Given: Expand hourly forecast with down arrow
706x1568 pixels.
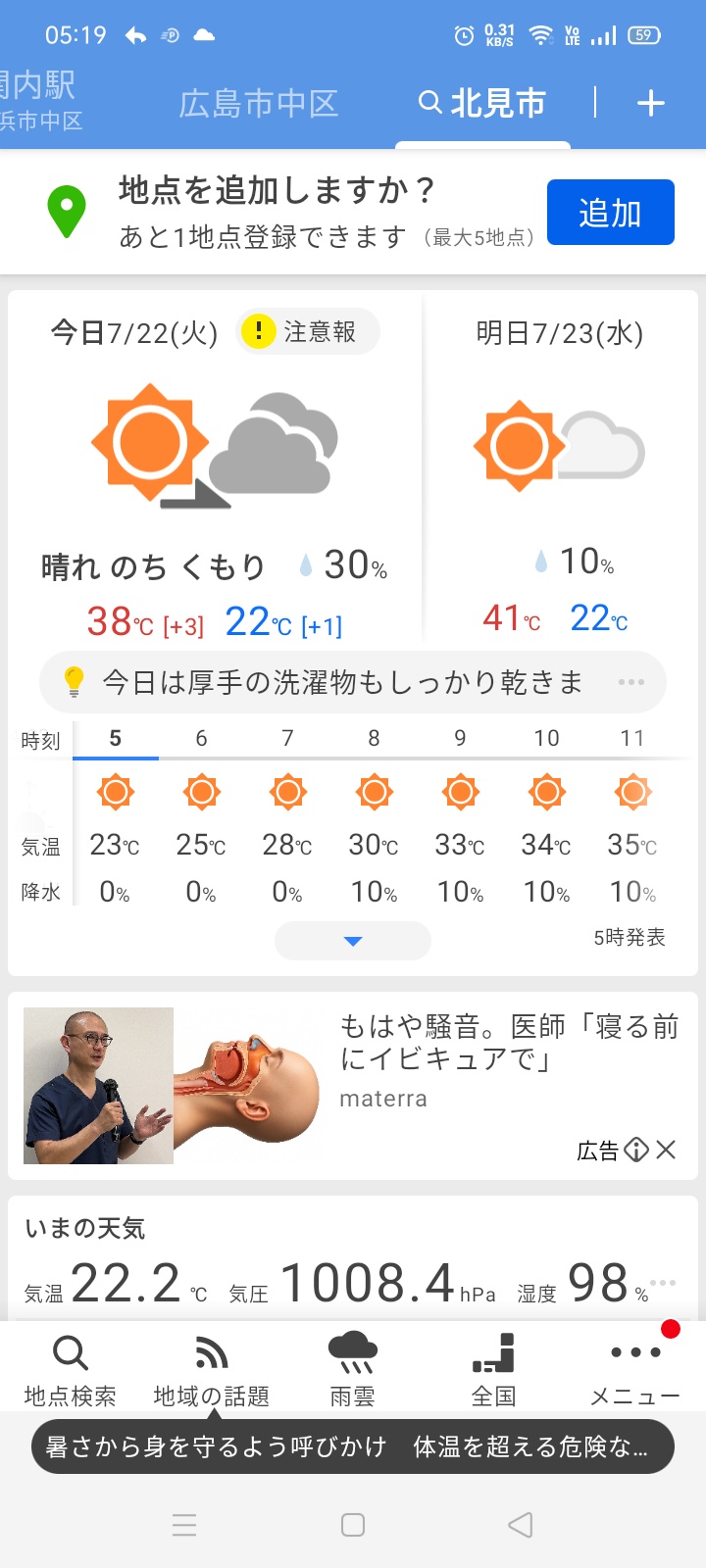Looking at the screenshot, I should (x=353, y=941).
